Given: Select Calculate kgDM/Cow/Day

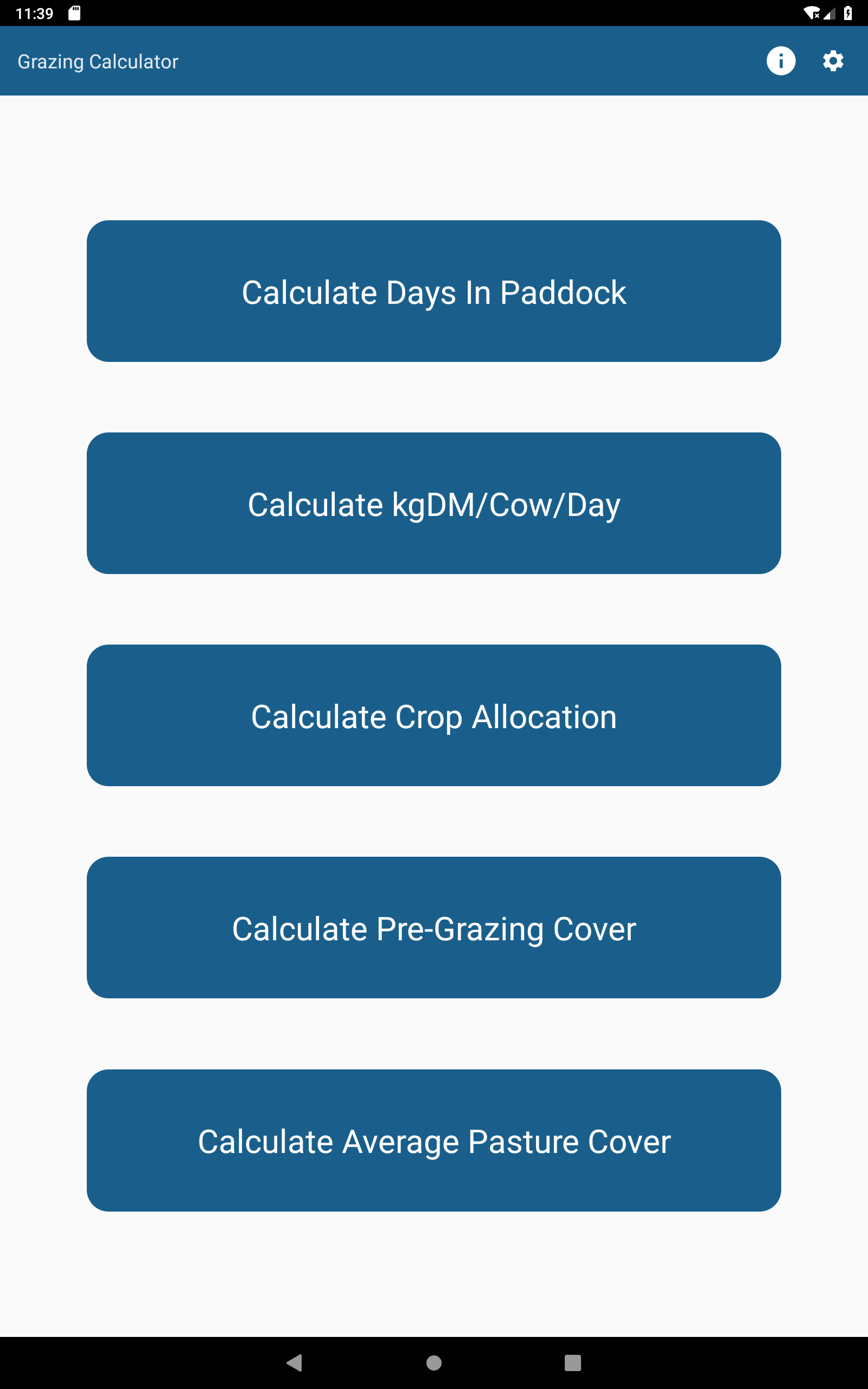Looking at the screenshot, I should point(433,504).
